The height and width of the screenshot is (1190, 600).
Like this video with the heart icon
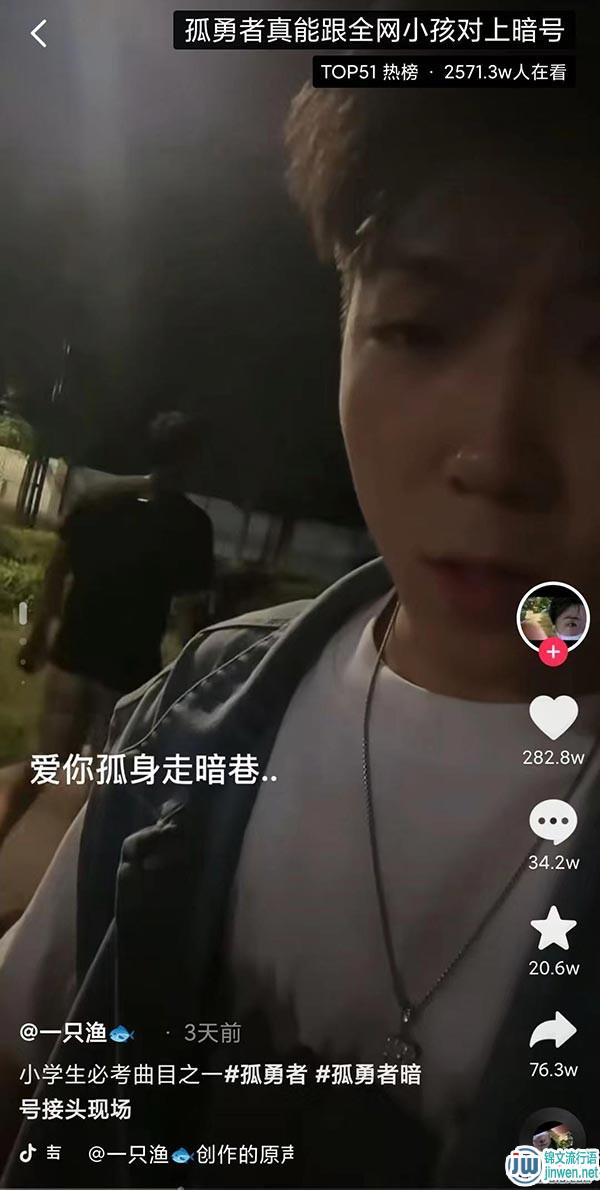coord(553,718)
